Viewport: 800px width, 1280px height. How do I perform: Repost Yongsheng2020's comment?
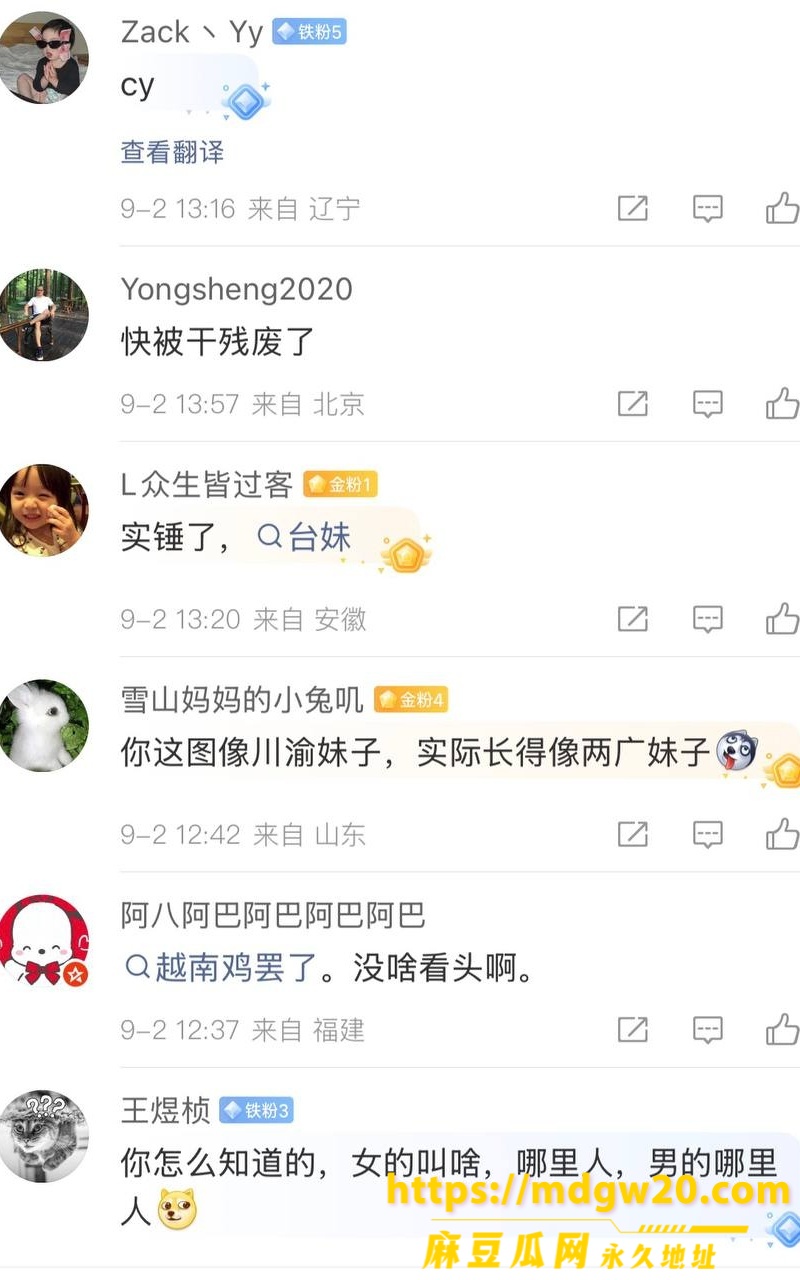[x=632, y=404]
